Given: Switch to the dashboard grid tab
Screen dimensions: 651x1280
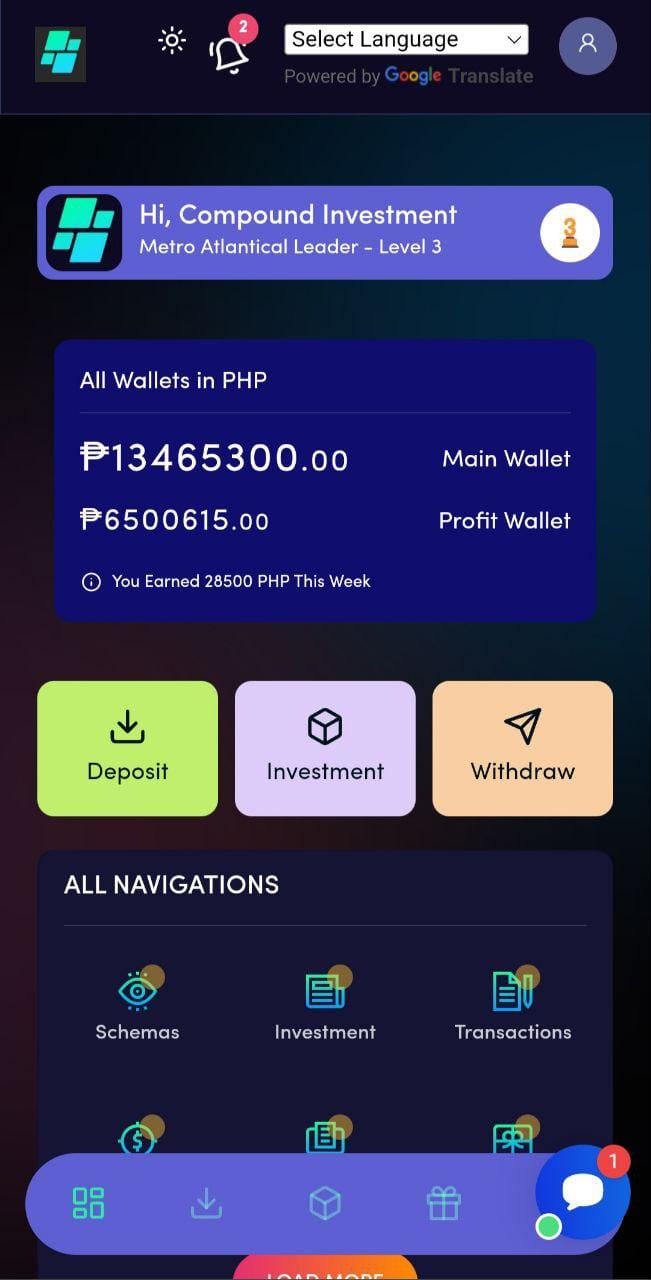Looking at the screenshot, I should 88,1203.
